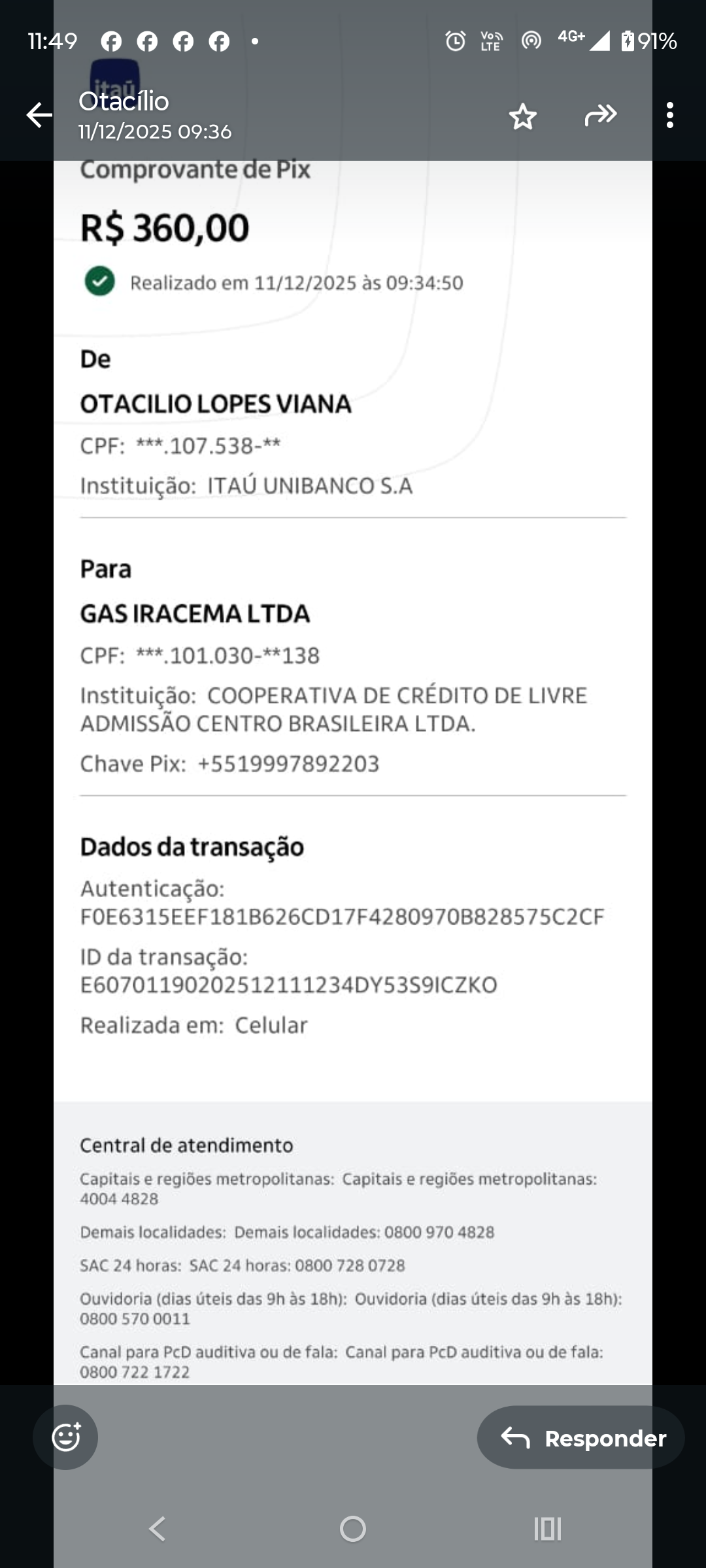
Task: Forward the receipt image
Action: [601, 115]
